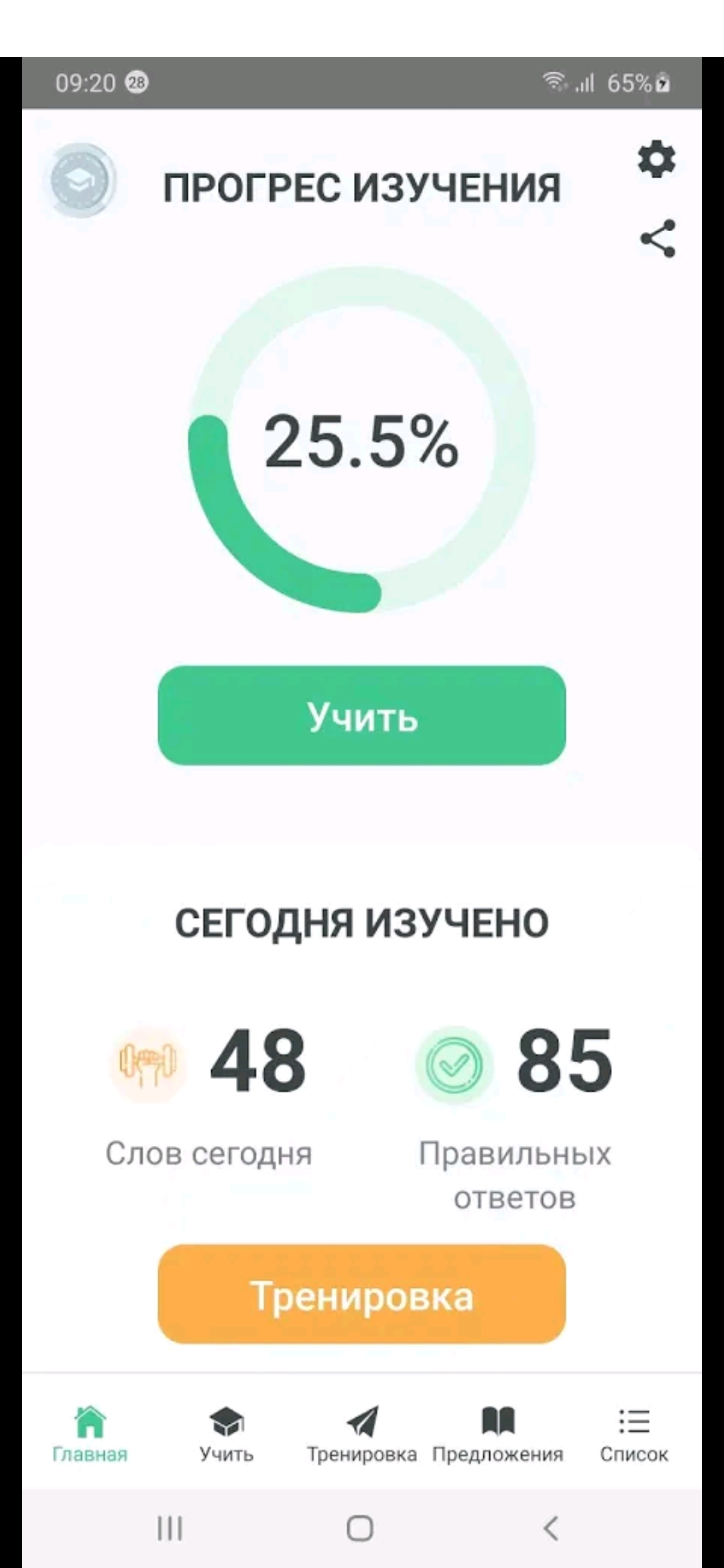Switch to the Список tab
The height and width of the screenshot is (1568, 724).
coord(634,1433)
